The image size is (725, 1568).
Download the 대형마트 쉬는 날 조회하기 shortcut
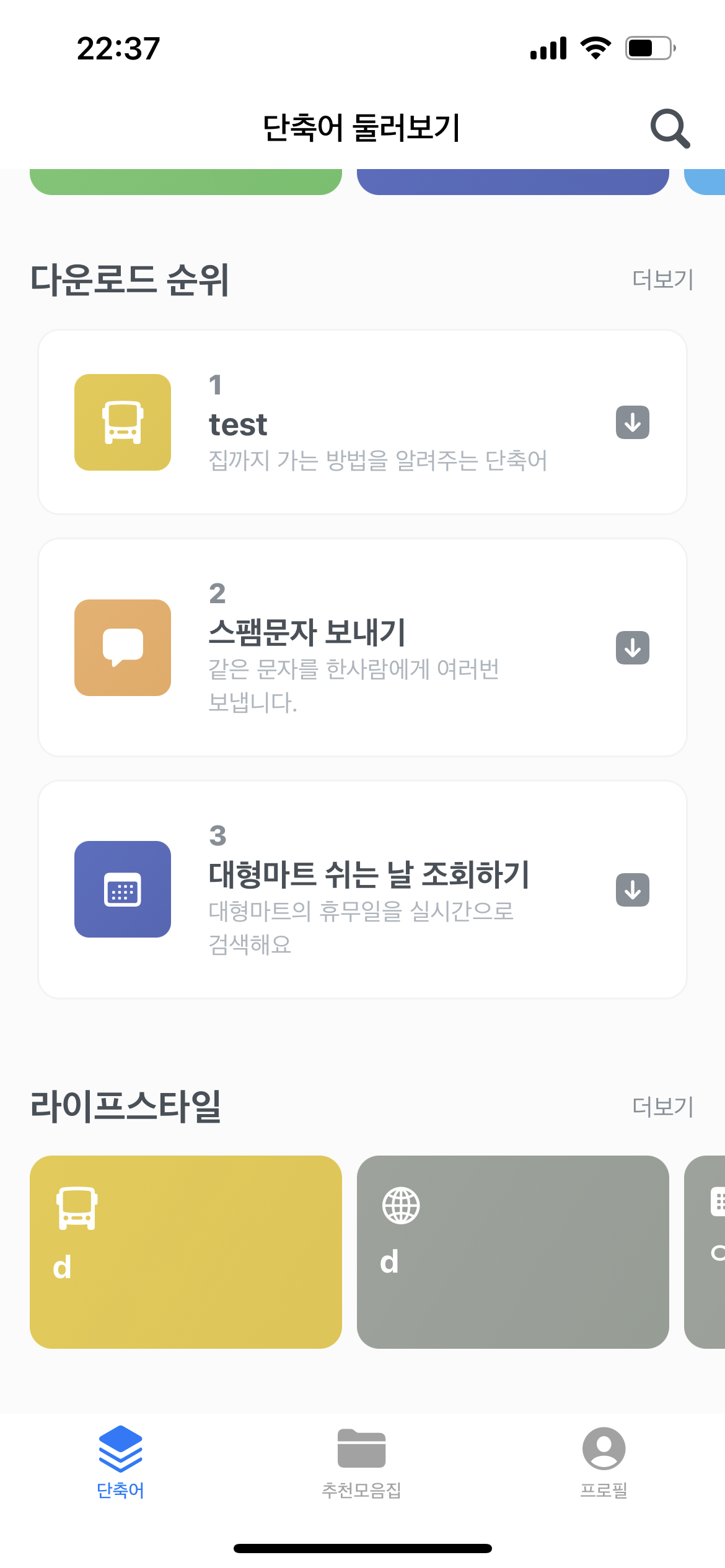[632, 890]
